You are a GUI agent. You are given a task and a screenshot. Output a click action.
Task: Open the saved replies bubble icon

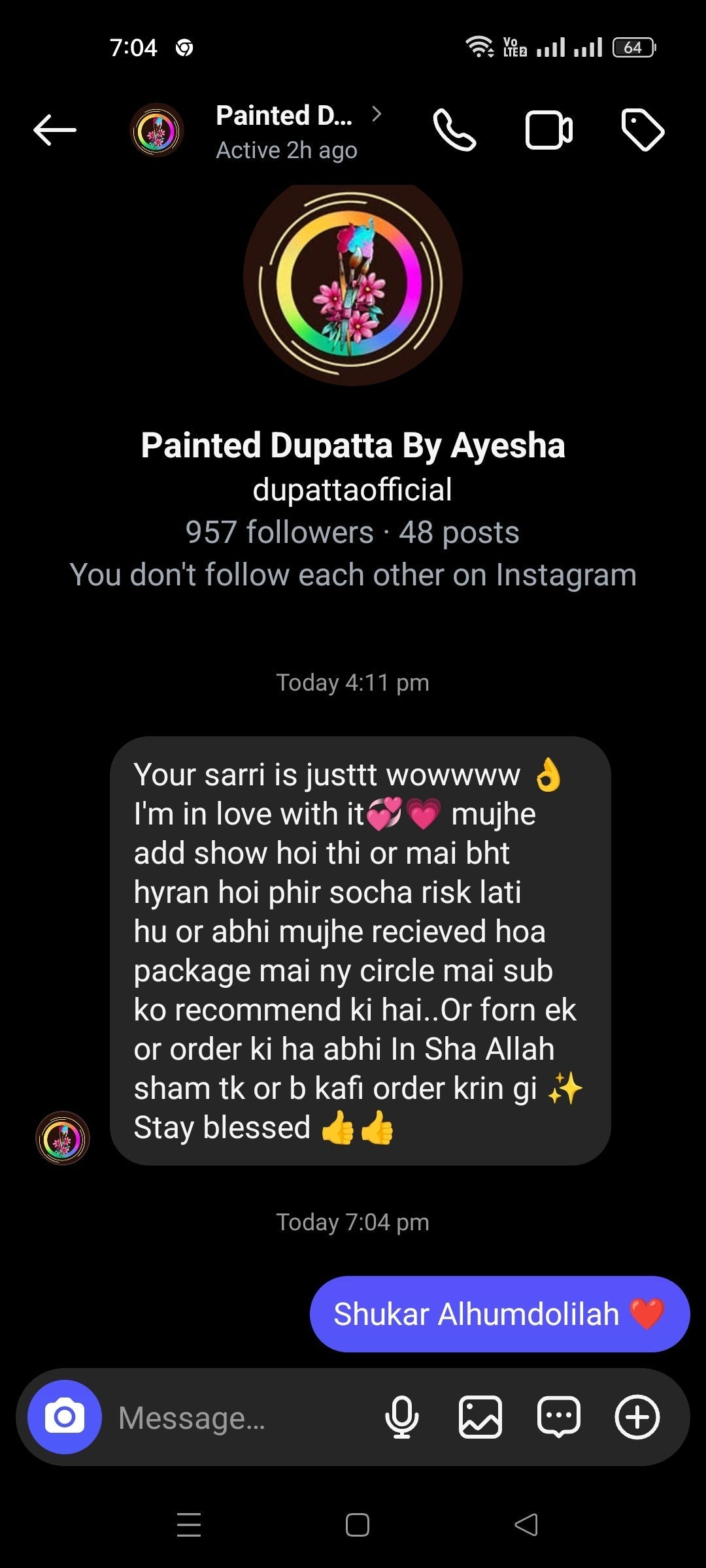[x=559, y=1417]
